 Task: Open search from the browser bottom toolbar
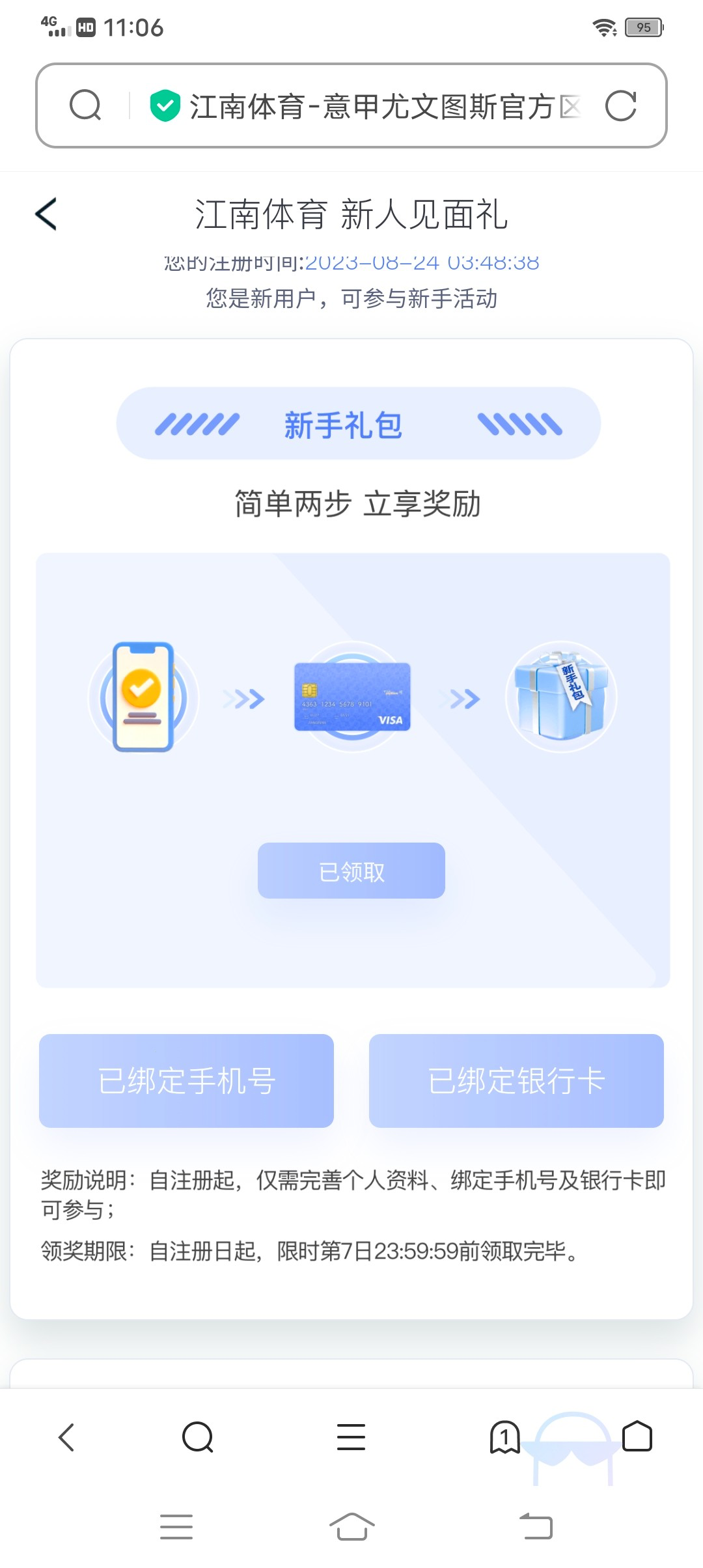[x=198, y=1437]
